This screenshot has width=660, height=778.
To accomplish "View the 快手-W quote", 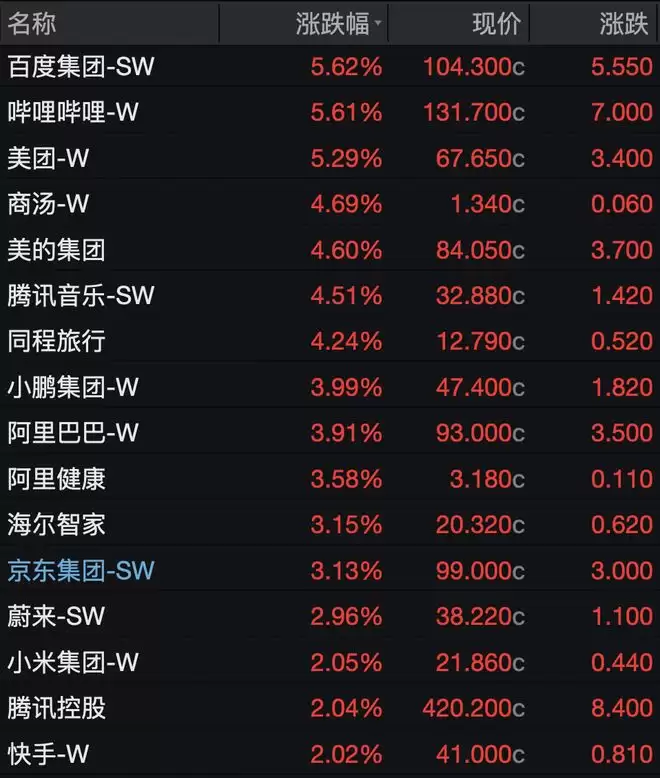I will [330, 754].
